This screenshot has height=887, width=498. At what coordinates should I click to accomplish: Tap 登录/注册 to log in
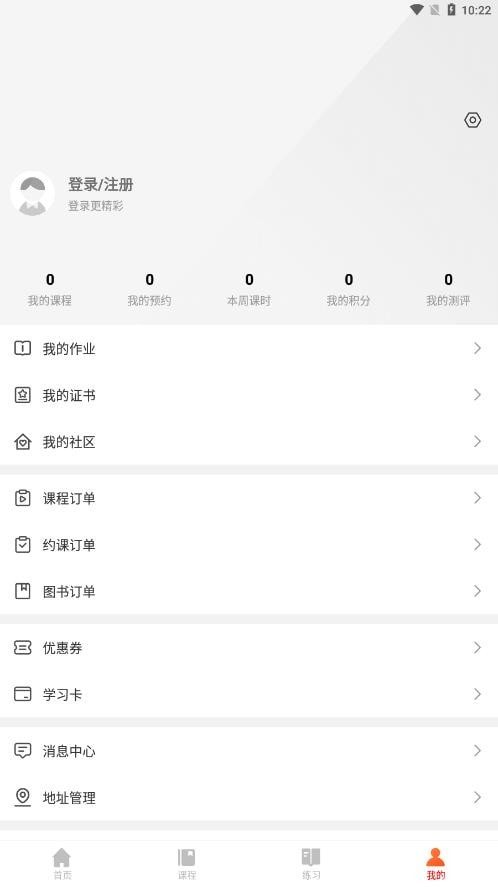[x=101, y=184]
